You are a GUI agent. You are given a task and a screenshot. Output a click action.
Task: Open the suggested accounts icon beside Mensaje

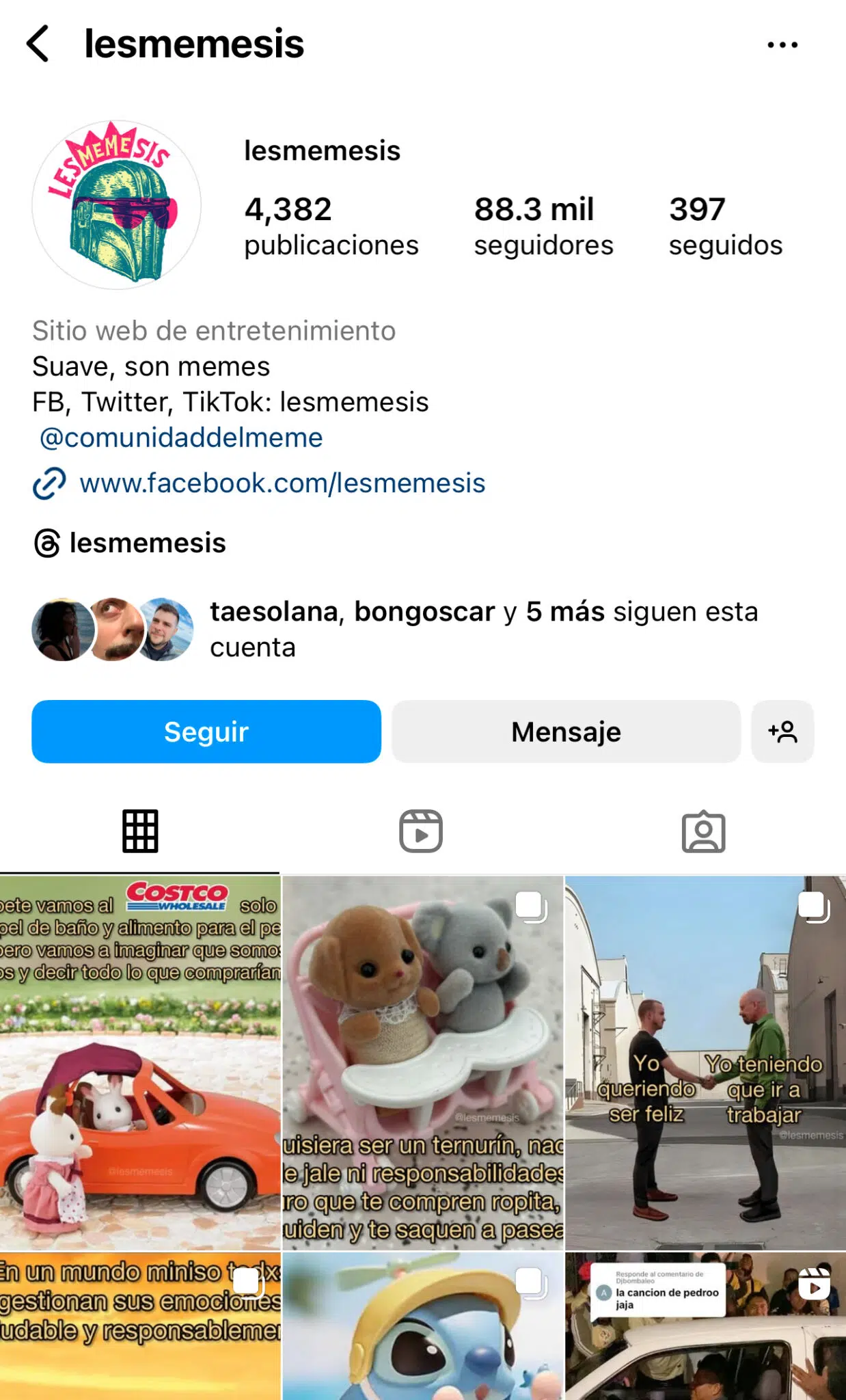783,731
